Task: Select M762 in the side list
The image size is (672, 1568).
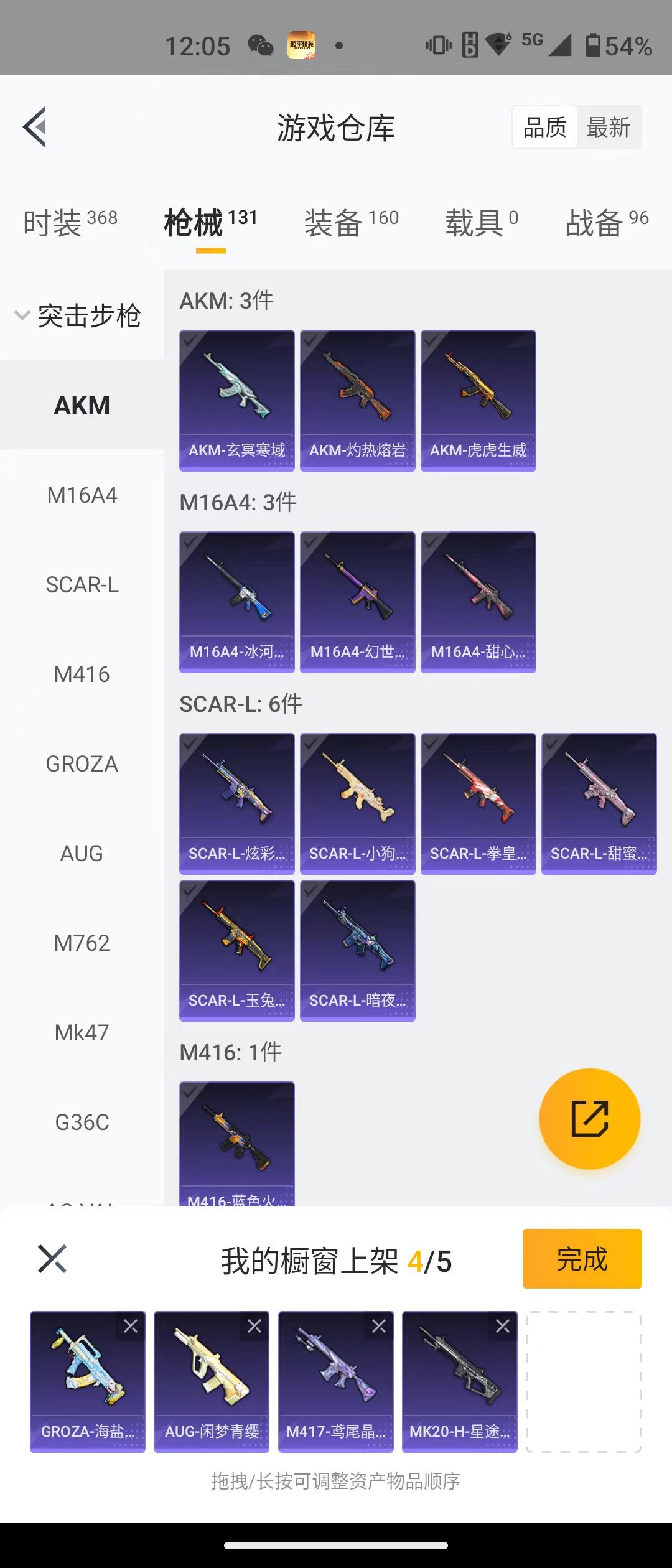Action: point(82,943)
